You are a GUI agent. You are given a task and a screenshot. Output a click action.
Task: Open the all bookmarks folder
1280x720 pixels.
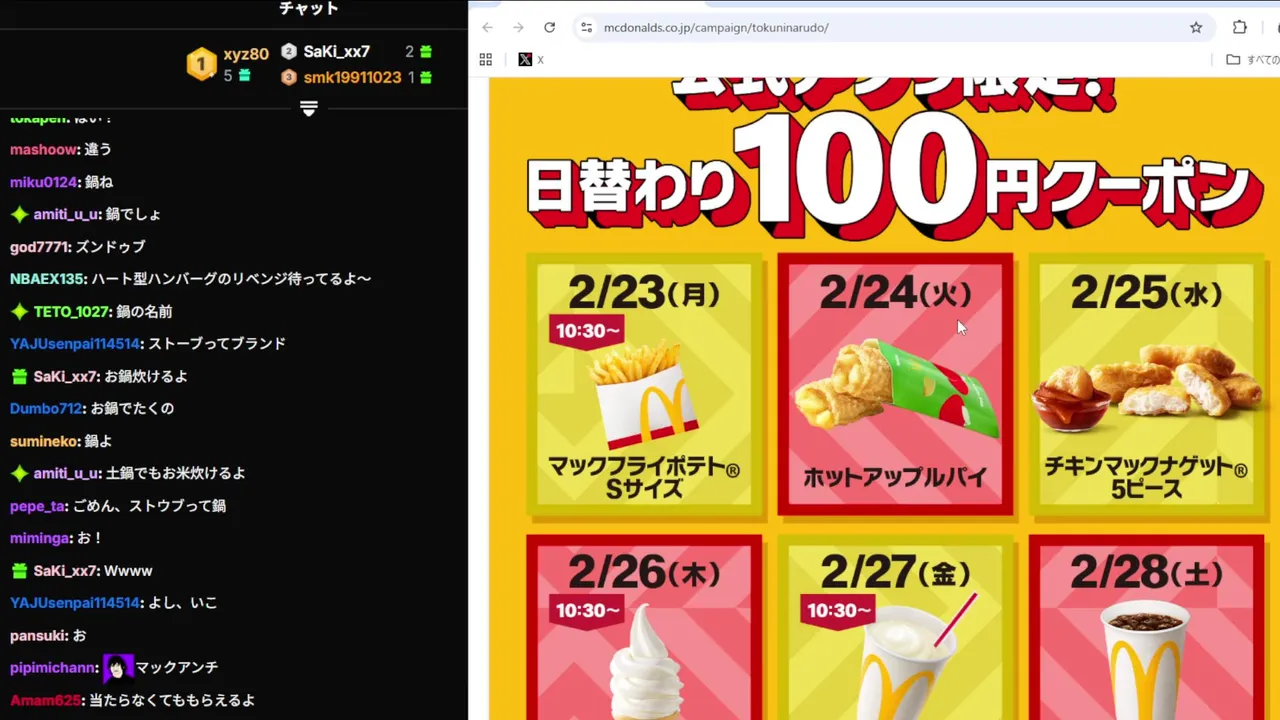pyautogui.click(x=1250, y=60)
